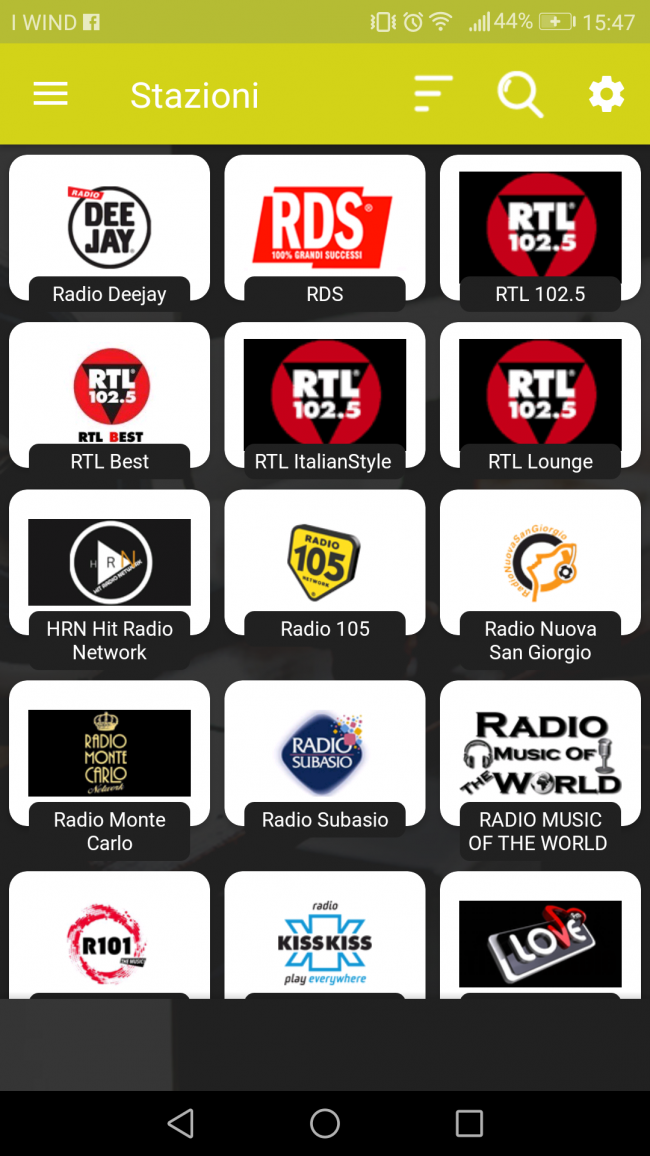The image size is (650, 1156).
Task: Select the R101 station tile
Action: 109,940
